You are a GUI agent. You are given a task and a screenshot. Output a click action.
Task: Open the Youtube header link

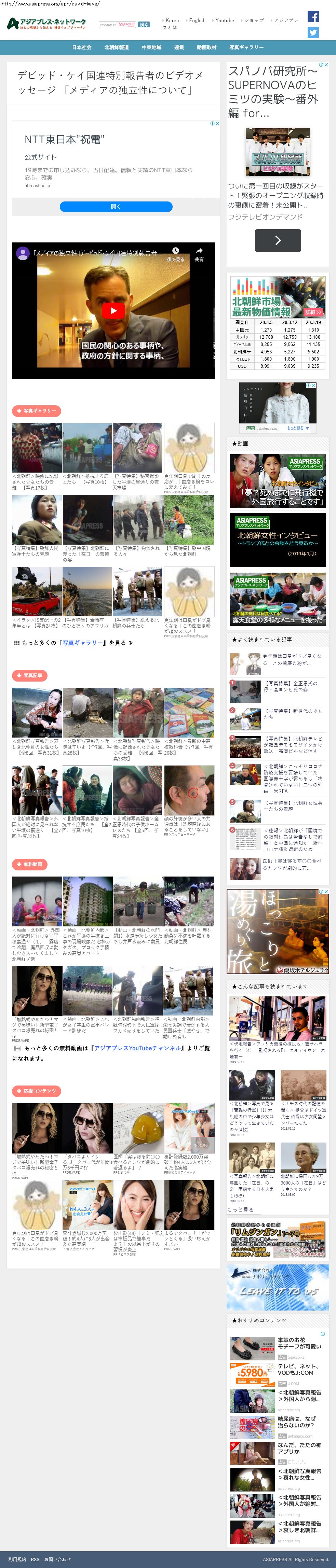225,20
